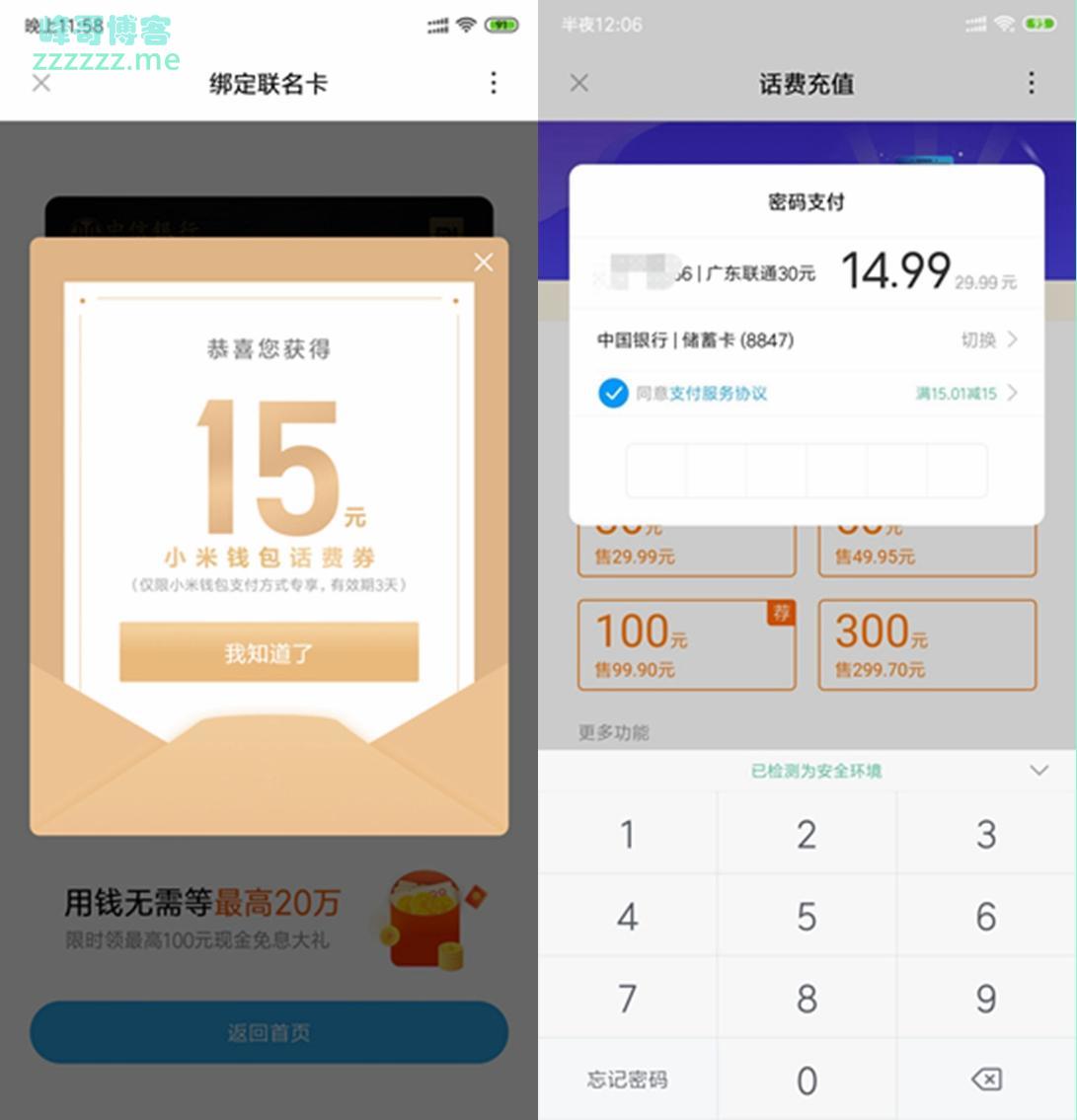Viewport: 1077px width, 1120px height.
Task: Delete a digit with the backspace key
Action: [x=986, y=1080]
